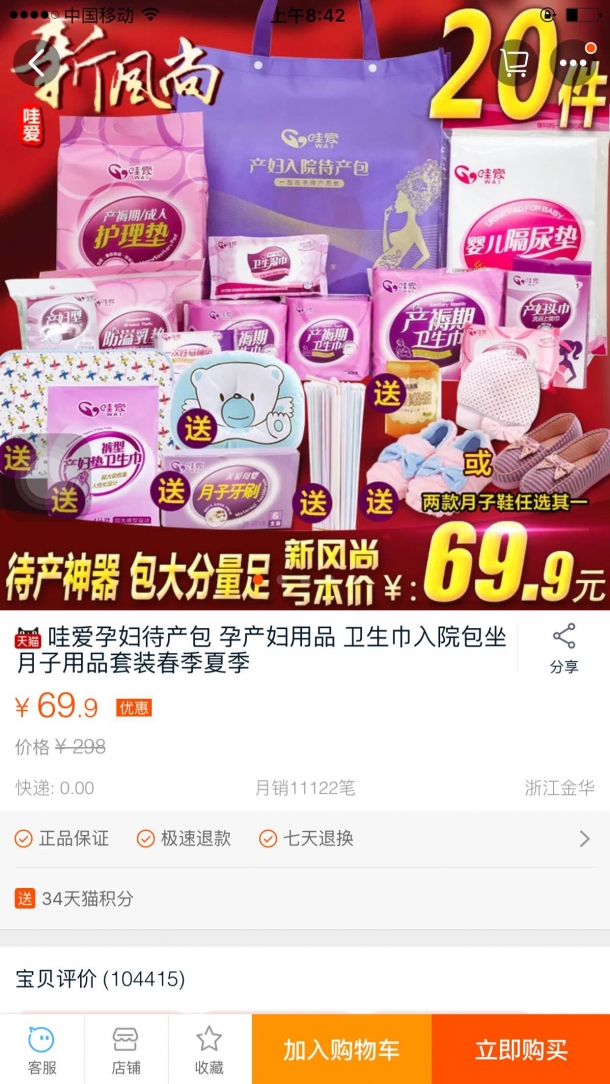The image size is (610, 1084).
Task: Open the three-dot overflow menu
Action: [573, 63]
